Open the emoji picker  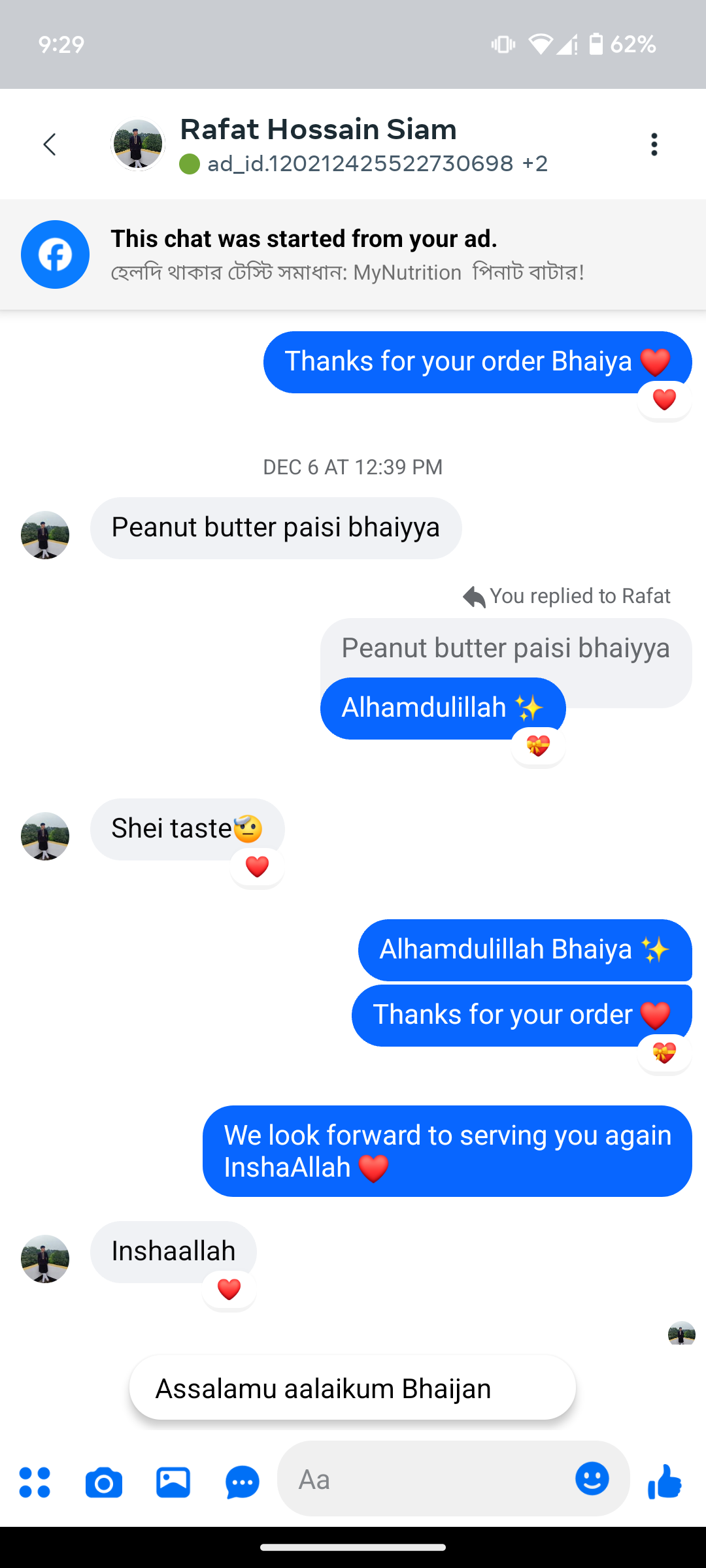592,1479
